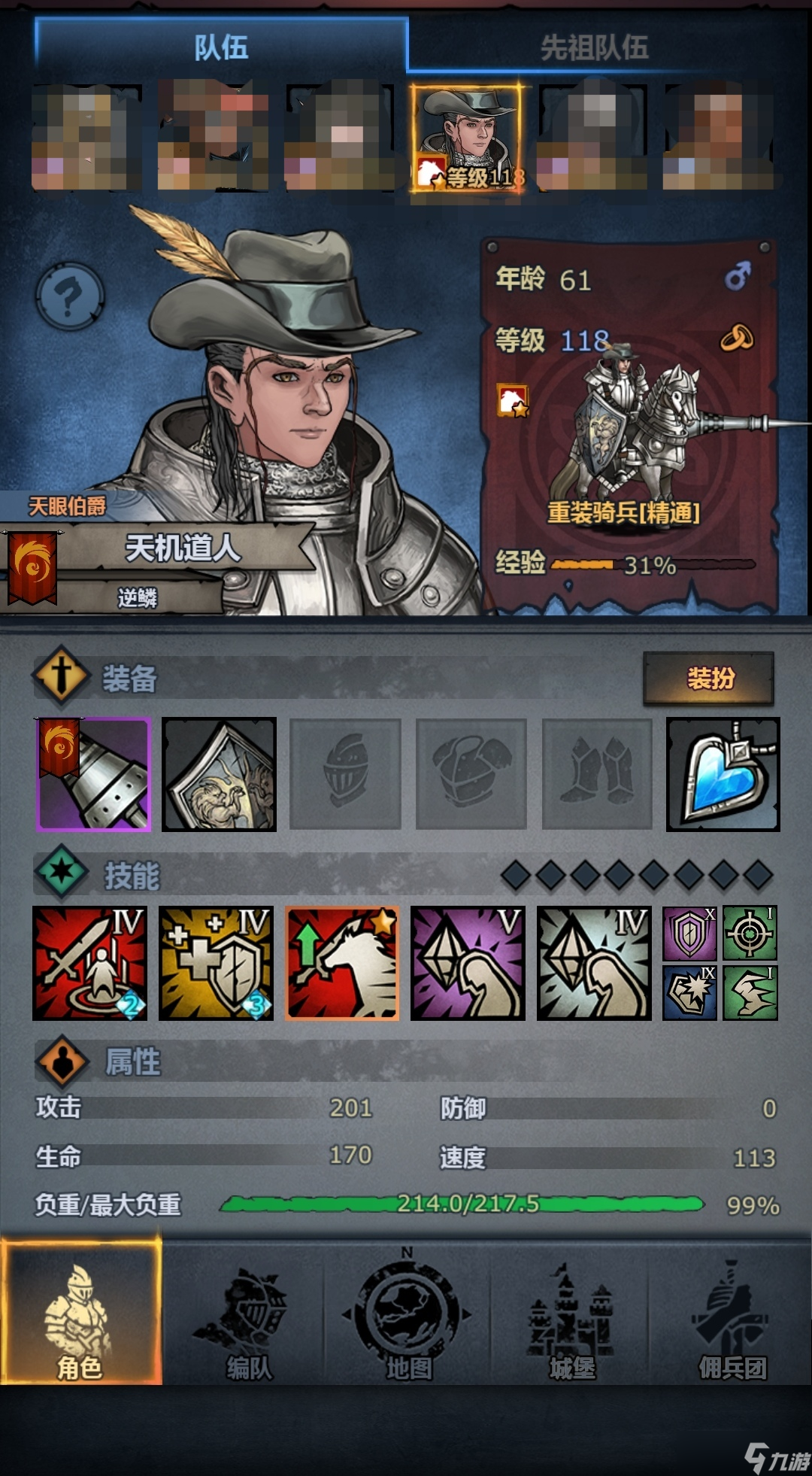Open the 城堡 tab
The width and height of the screenshot is (812, 1476).
tap(571, 1326)
